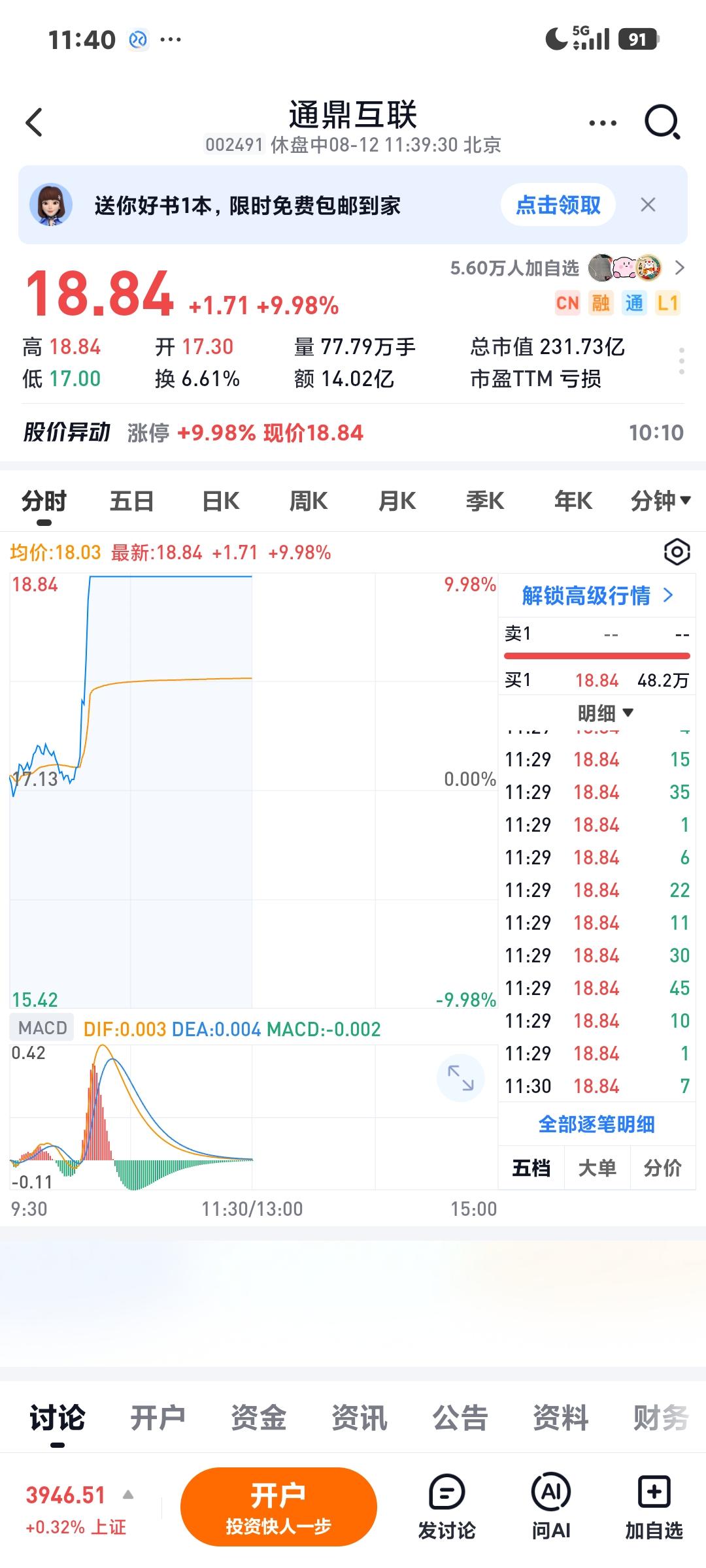Select the 周K chart tab
The height and width of the screenshot is (1568, 706).
coord(309,501)
